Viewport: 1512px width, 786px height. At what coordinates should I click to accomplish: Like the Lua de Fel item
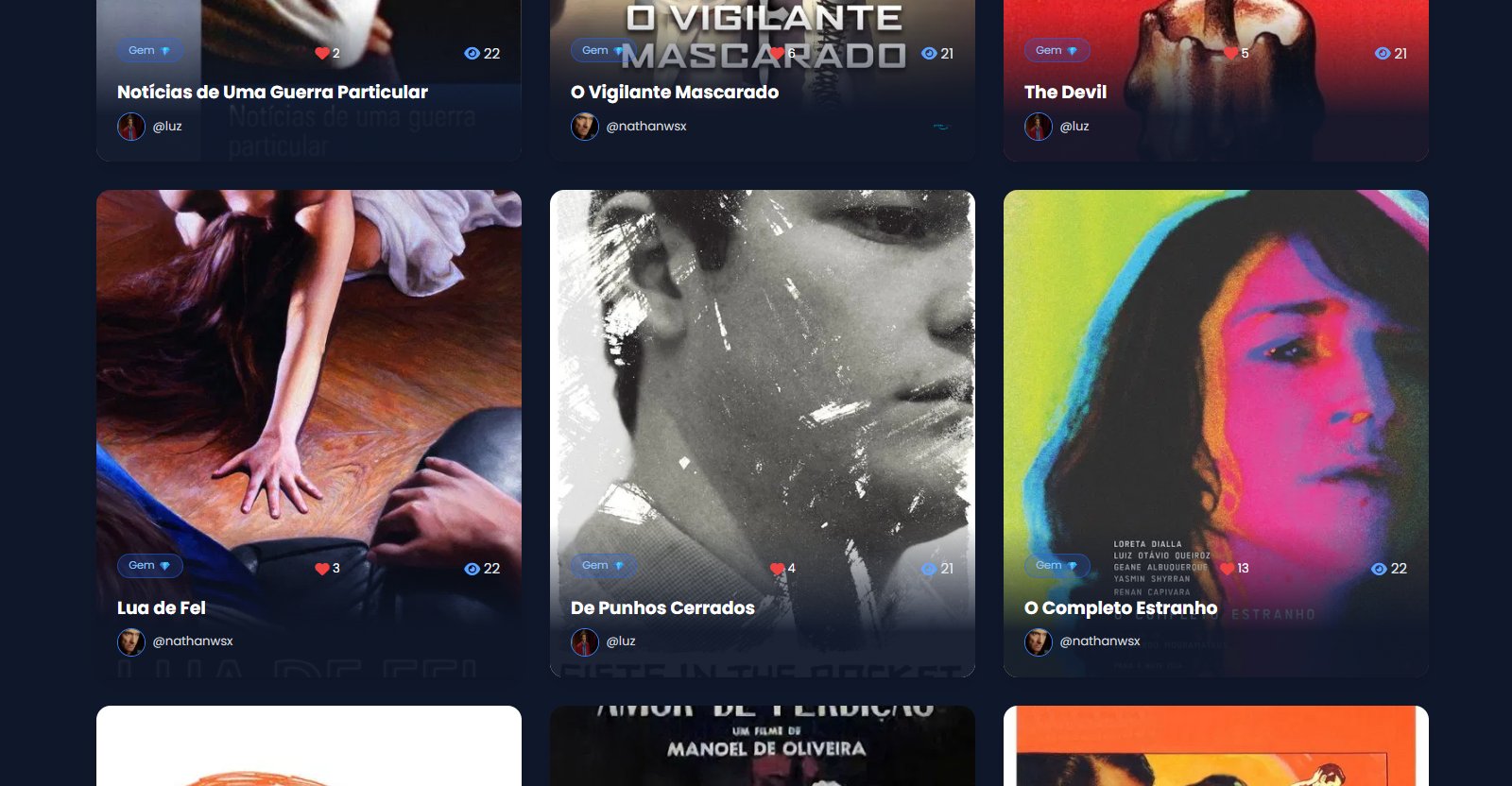(322, 569)
